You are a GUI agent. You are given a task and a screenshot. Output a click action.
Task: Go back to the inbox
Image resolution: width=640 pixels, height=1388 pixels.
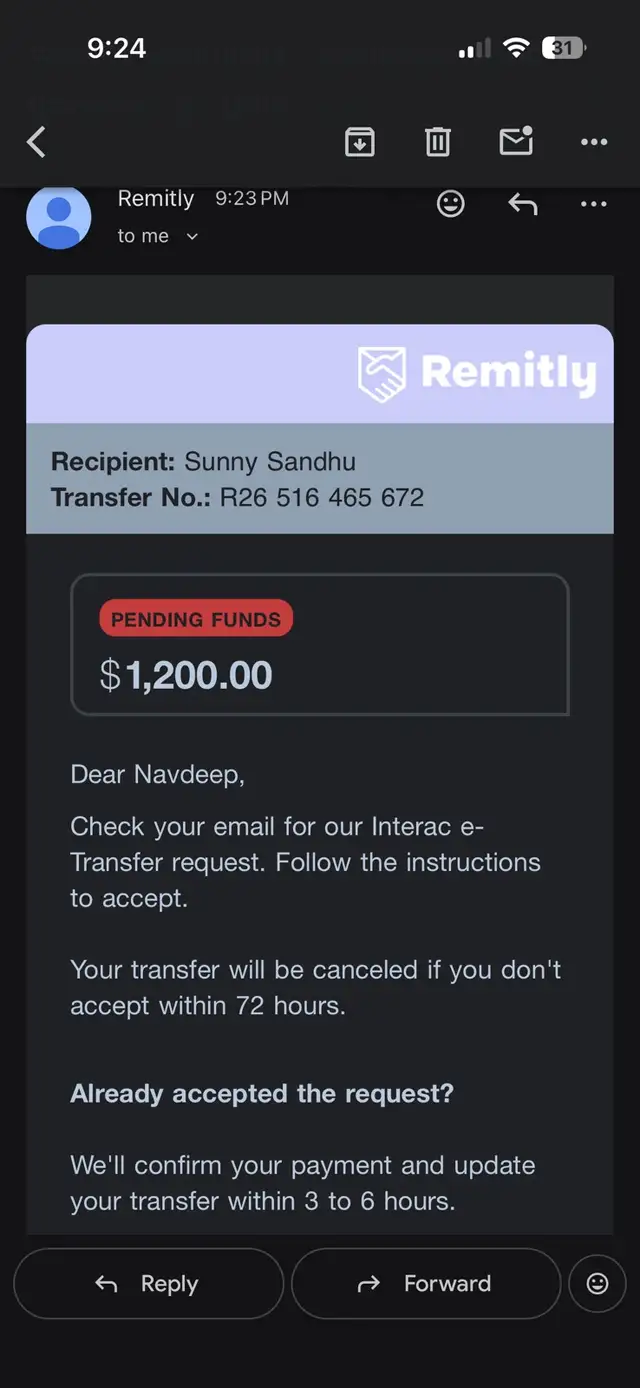tap(36, 142)
